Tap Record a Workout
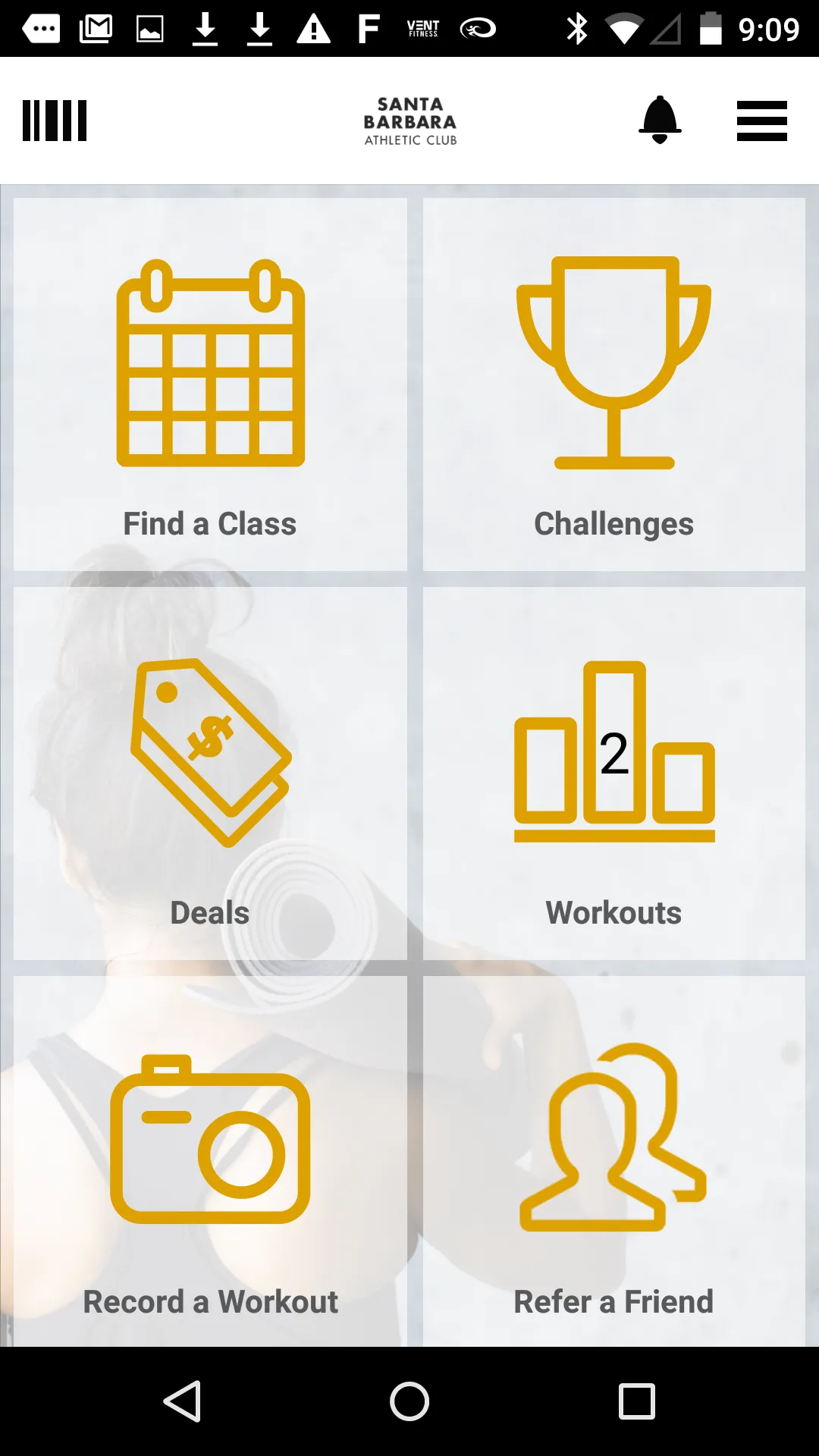 (x=210, y=1162)
